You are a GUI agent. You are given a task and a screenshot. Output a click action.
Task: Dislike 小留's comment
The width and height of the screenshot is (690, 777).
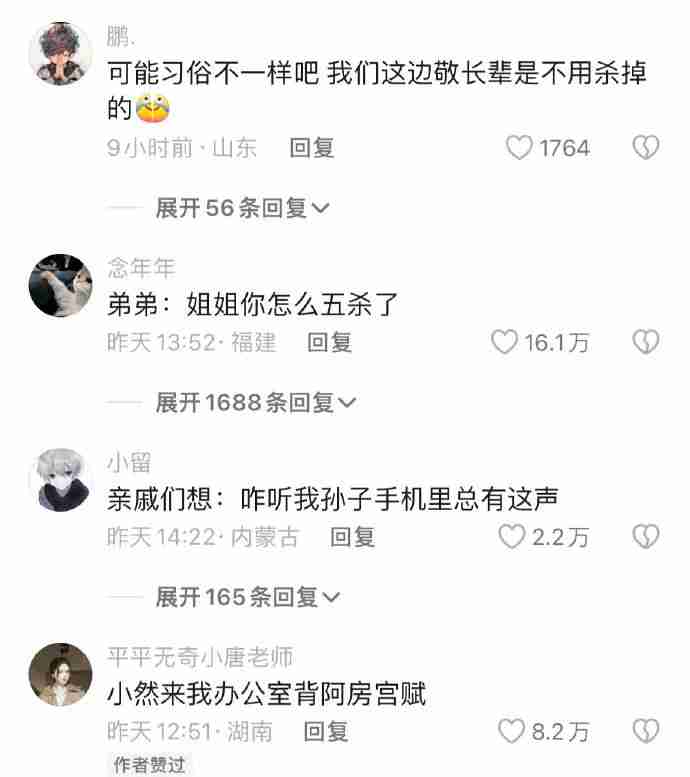pos(646,537)
